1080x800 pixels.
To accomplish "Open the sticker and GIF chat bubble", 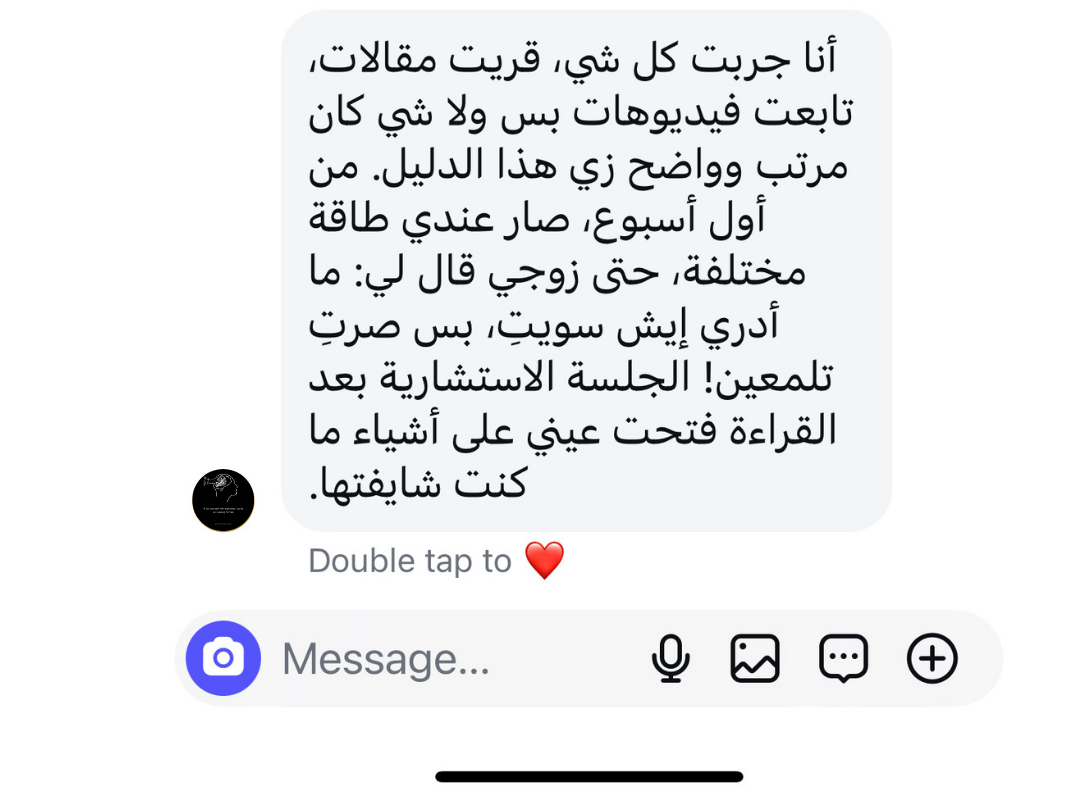I will coord(843,659).
